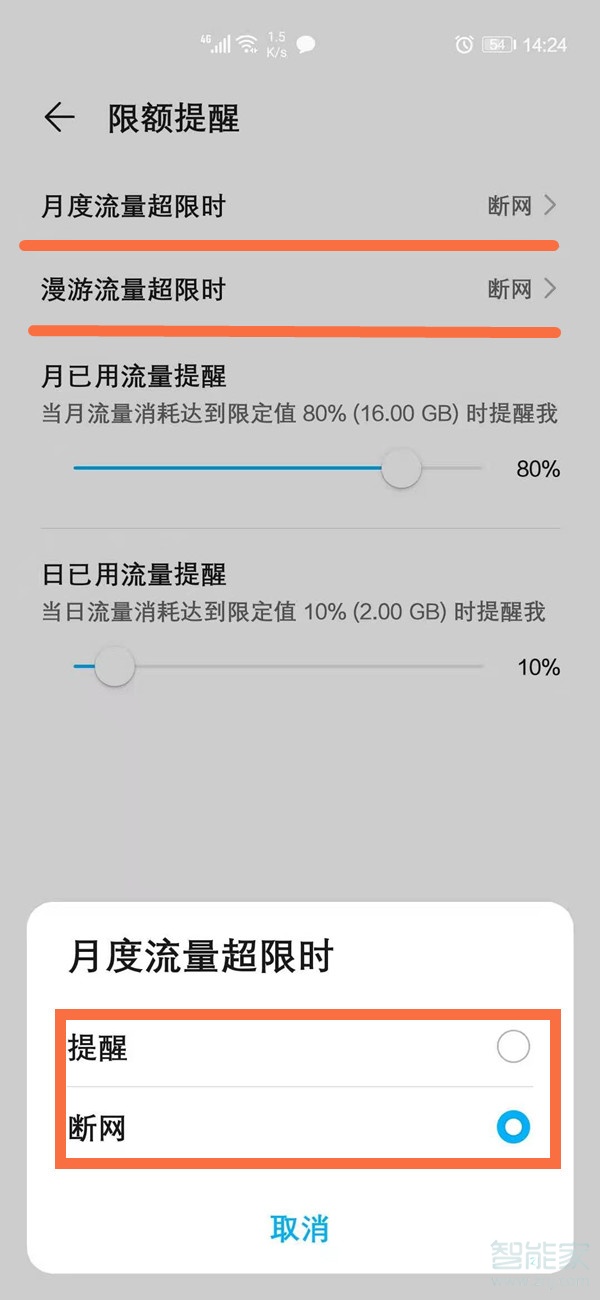600x1300 pixels.
Task: Tap the 日已用流量提醒 slider at 10%
Action: click(x=114, y=666)
